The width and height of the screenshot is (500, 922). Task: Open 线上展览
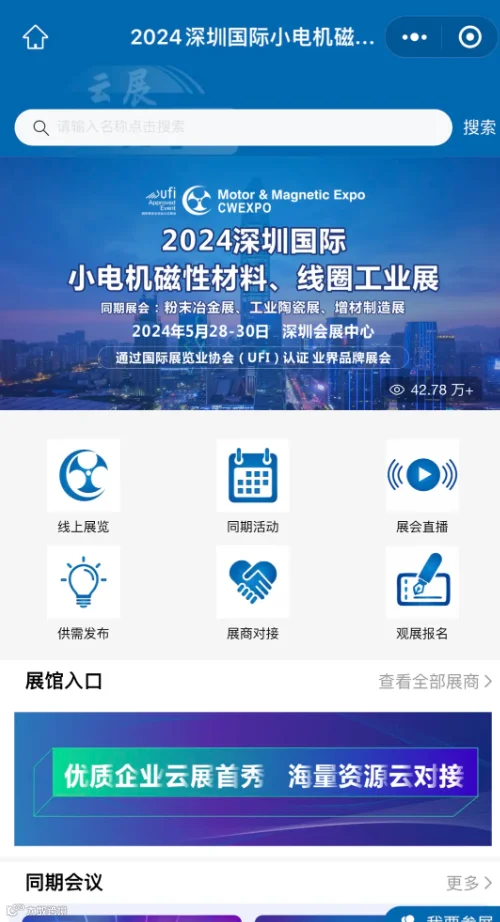tap(84, 487)
